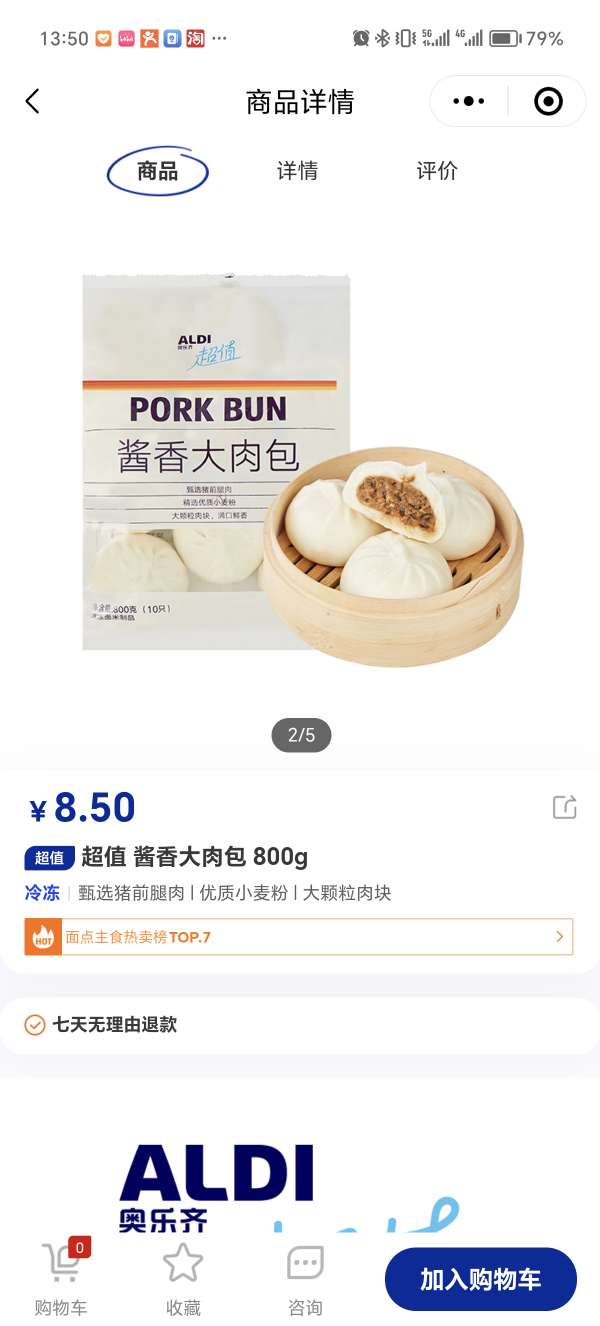Open 咨询 customer service chat
The width and height of the screenshot is (600, 1326).
pos(305,1278)
